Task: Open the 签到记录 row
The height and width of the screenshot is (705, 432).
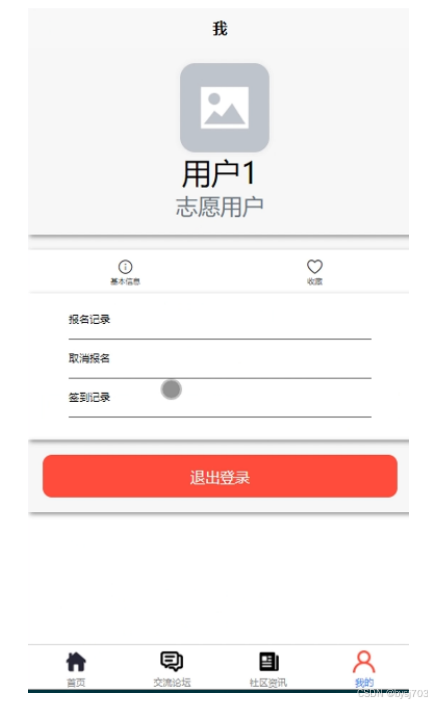Action: 220,398
